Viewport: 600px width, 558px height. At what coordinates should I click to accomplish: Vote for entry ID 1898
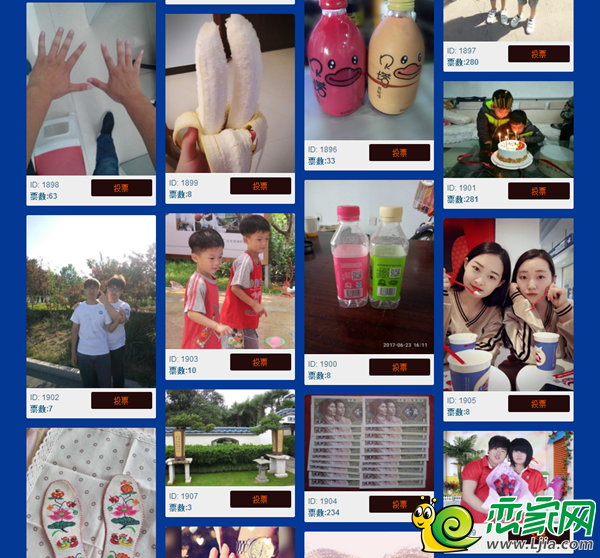tap(121, 188)
